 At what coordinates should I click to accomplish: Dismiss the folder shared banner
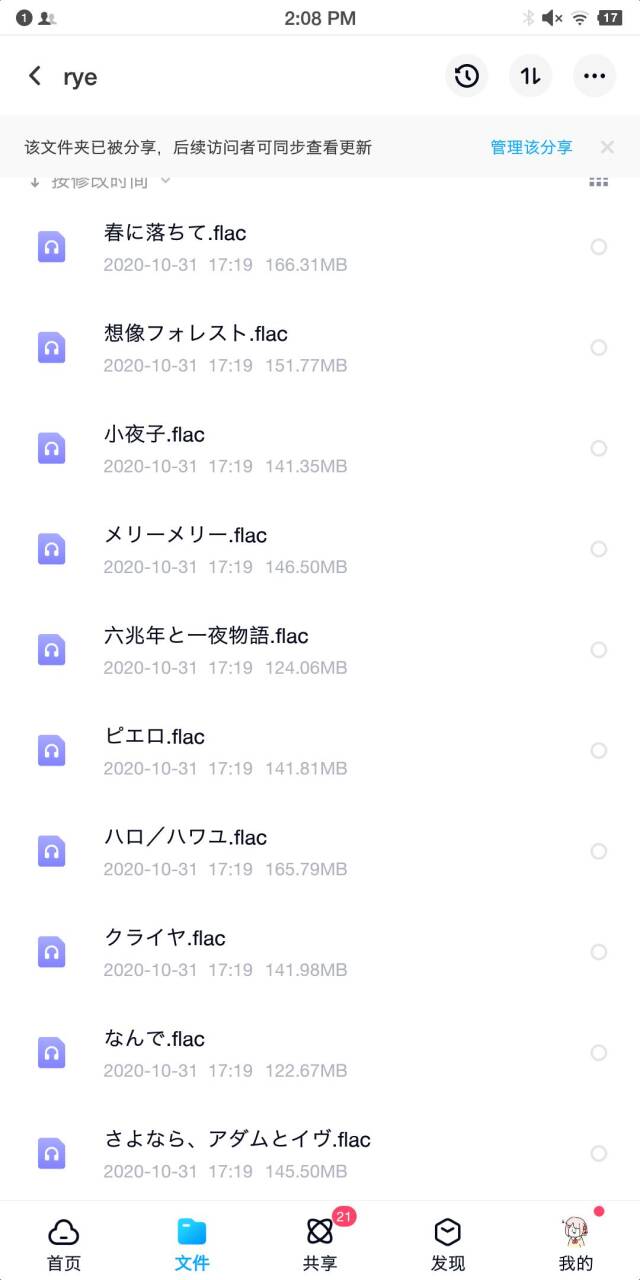(x=607, y=147)
